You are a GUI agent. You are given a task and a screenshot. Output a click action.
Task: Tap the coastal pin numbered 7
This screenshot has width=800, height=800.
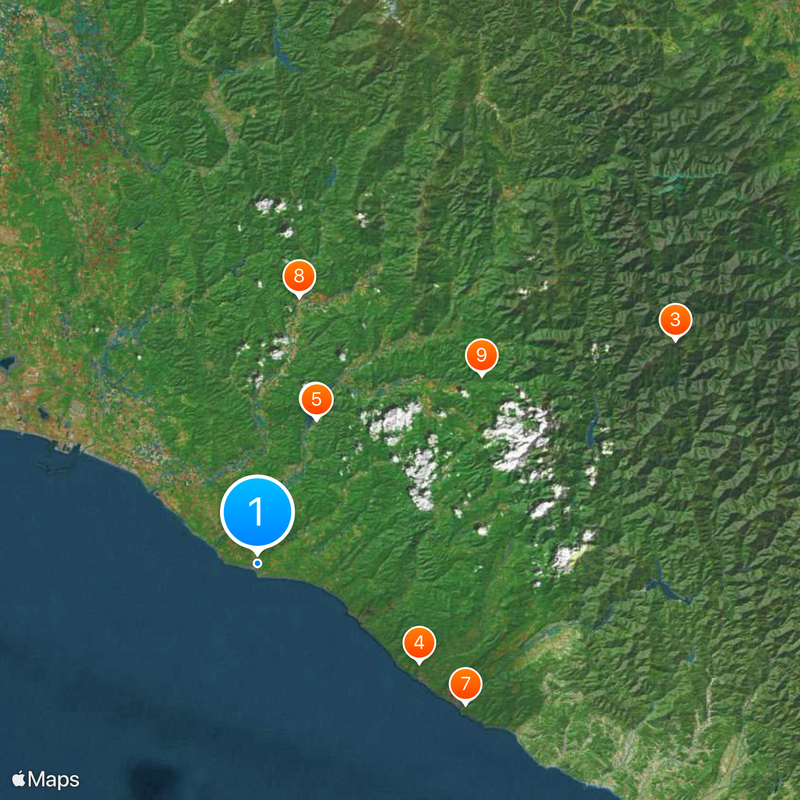[x=465, y=685]
